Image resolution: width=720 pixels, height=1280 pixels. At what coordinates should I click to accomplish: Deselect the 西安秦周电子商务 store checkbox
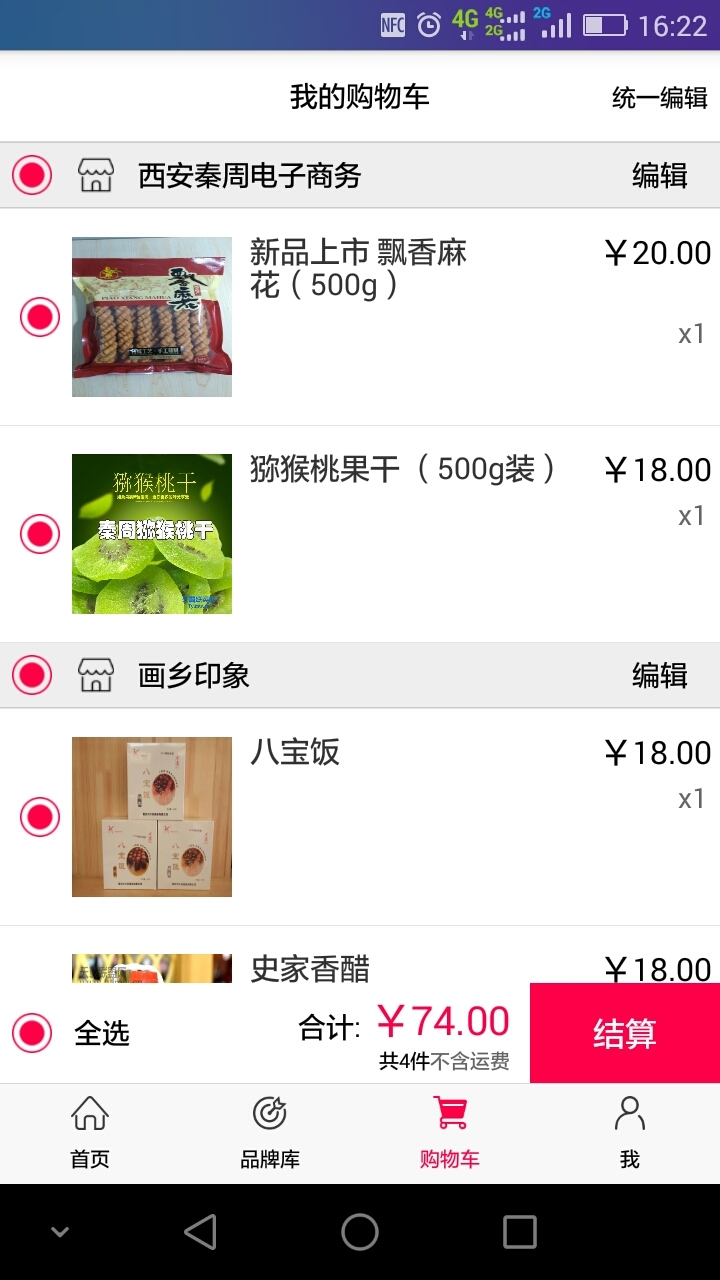(32, 176)
